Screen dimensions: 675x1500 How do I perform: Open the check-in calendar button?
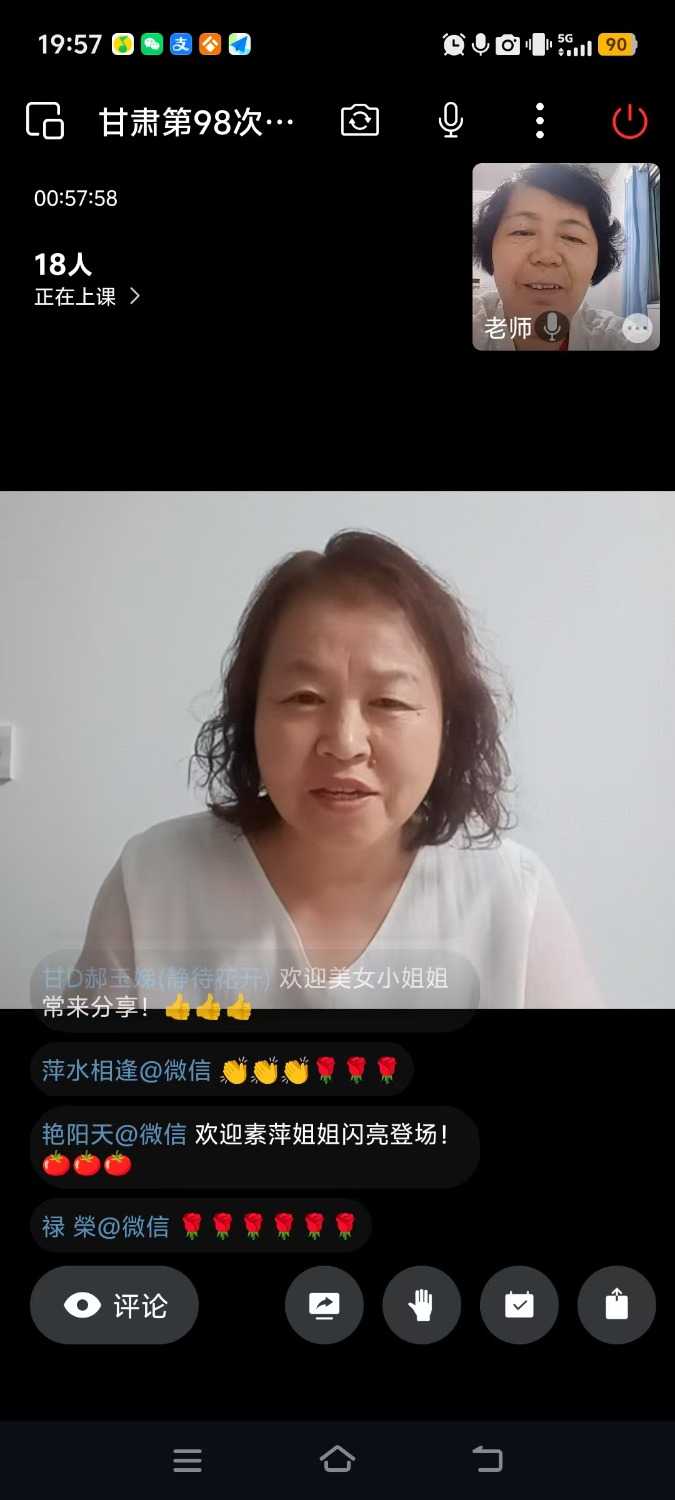pos(519,1305)
